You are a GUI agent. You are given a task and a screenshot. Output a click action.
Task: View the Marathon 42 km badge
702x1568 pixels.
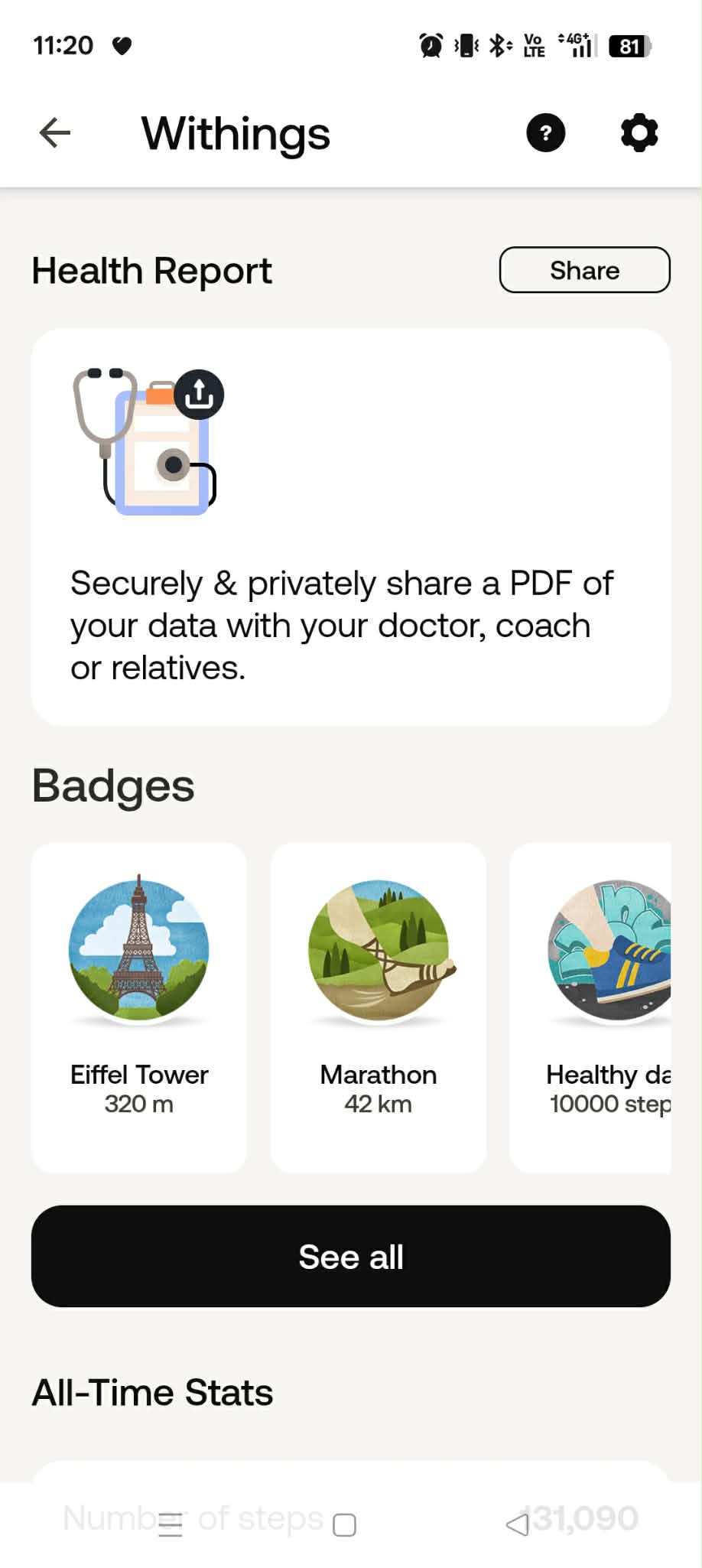pyautogui.click(x=378, y=1007)
